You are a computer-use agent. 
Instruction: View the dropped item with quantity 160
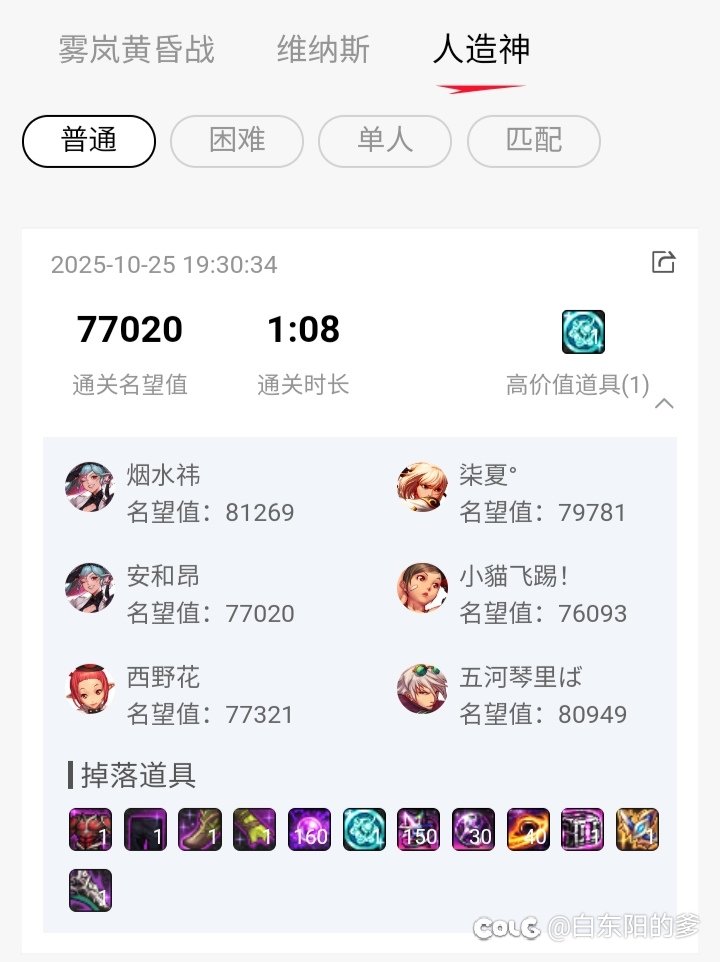click(x=309, y=830)
